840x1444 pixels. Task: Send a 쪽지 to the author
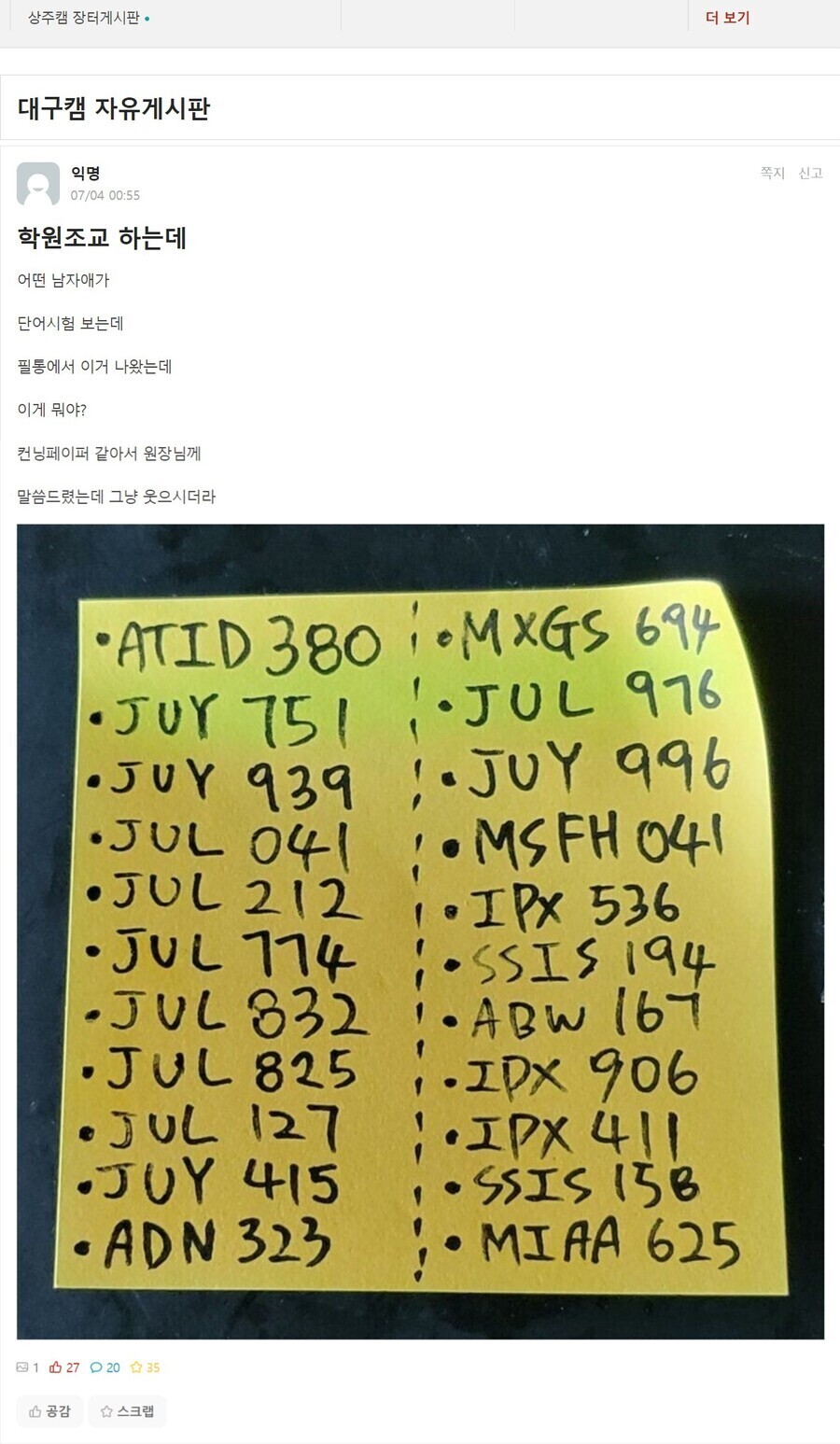coord(772,173)
